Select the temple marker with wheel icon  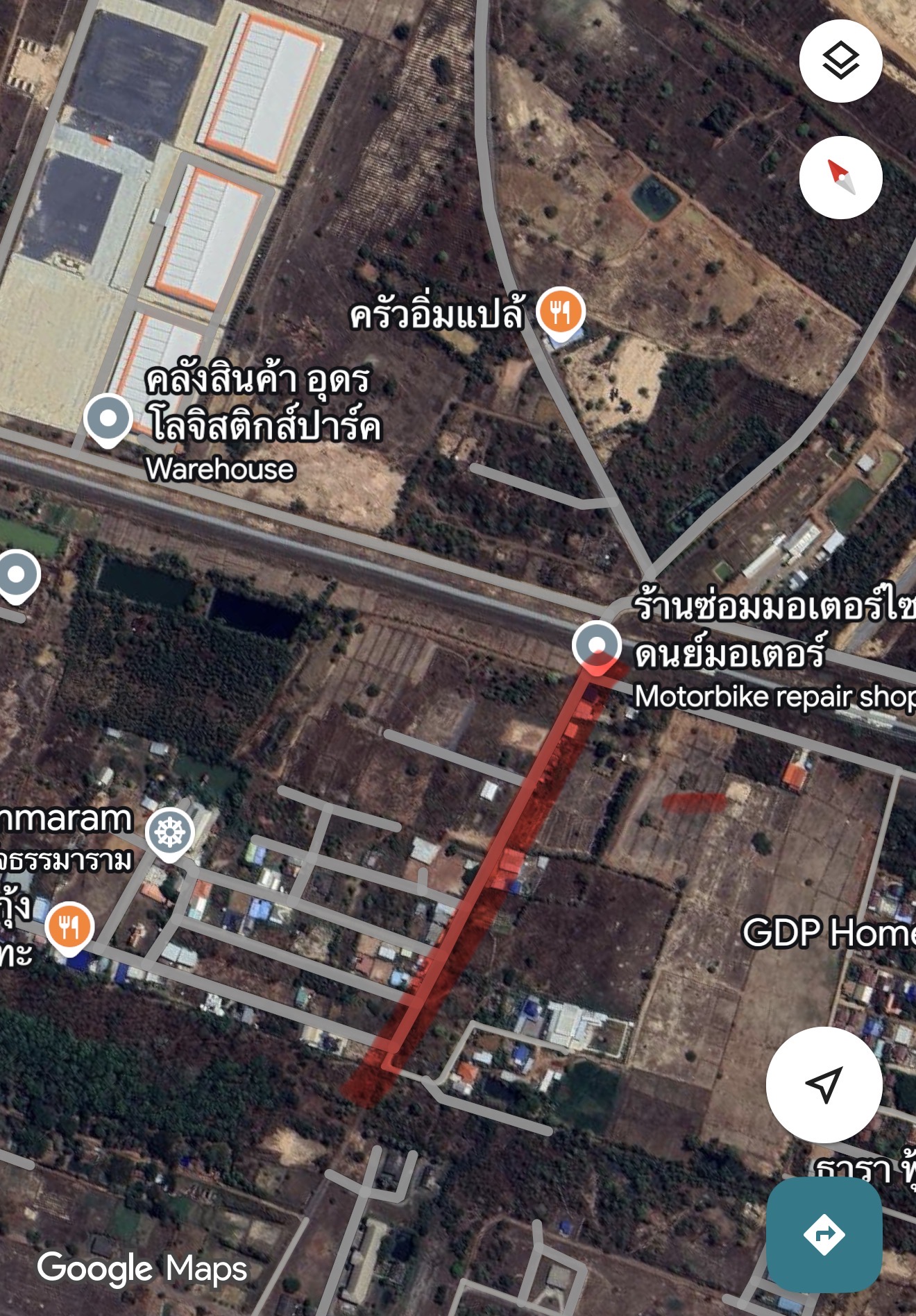point(171,832)
